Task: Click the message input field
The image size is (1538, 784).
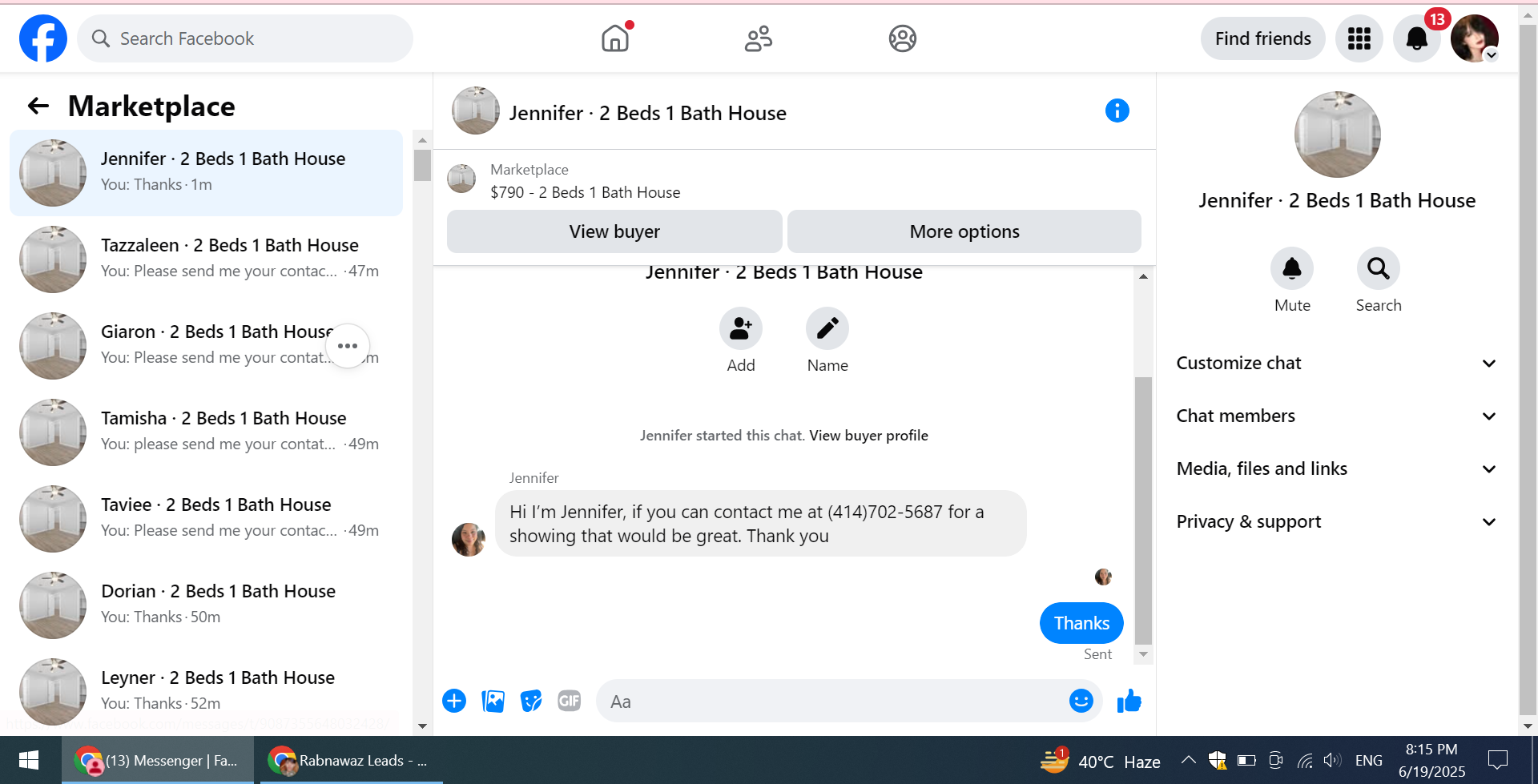Action: [x=833, y=702]
